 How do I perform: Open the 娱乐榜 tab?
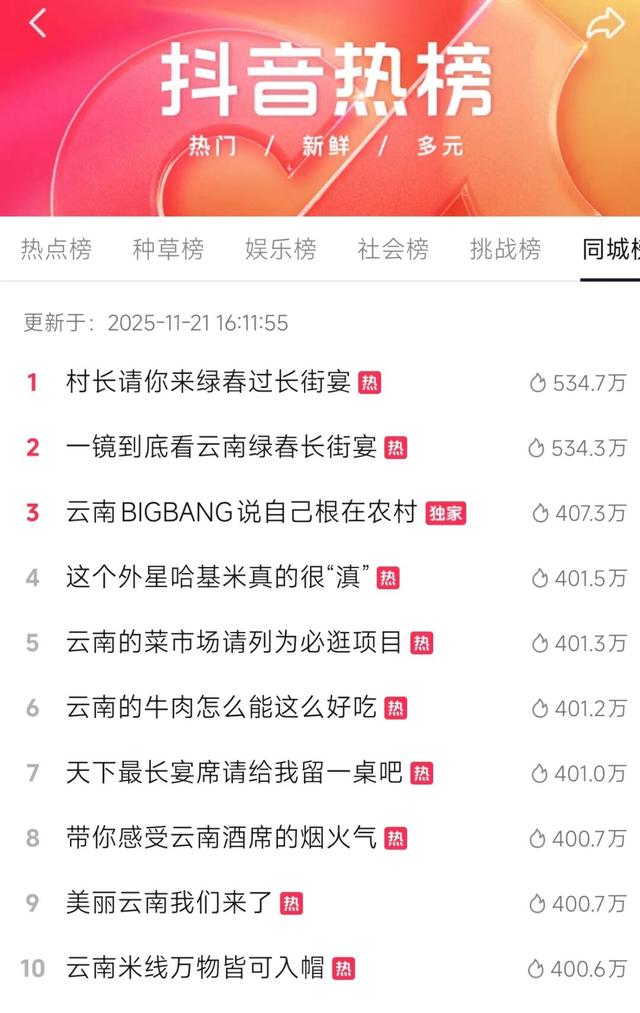click(280, 249)
